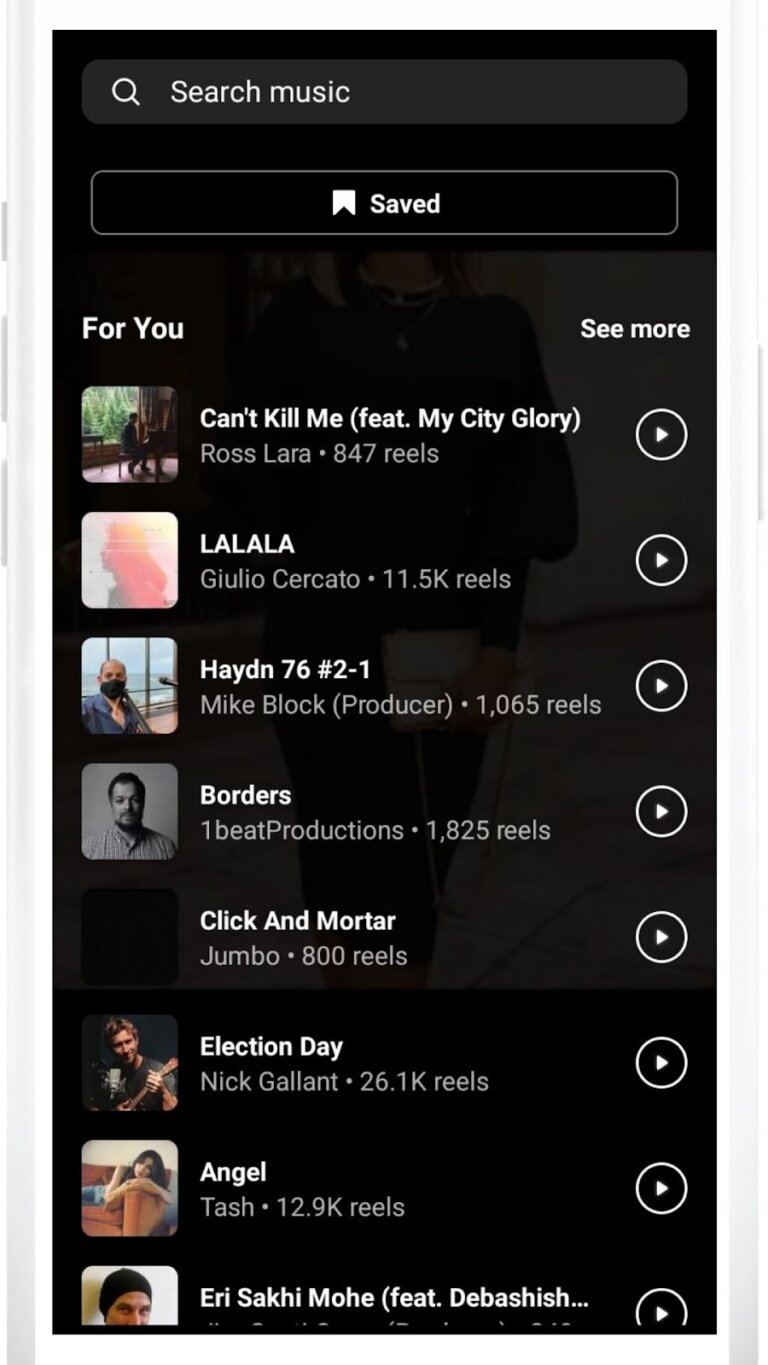Click See more next to For You
The width and height of the screenshot is (768, 1365).
pos(635,328)
